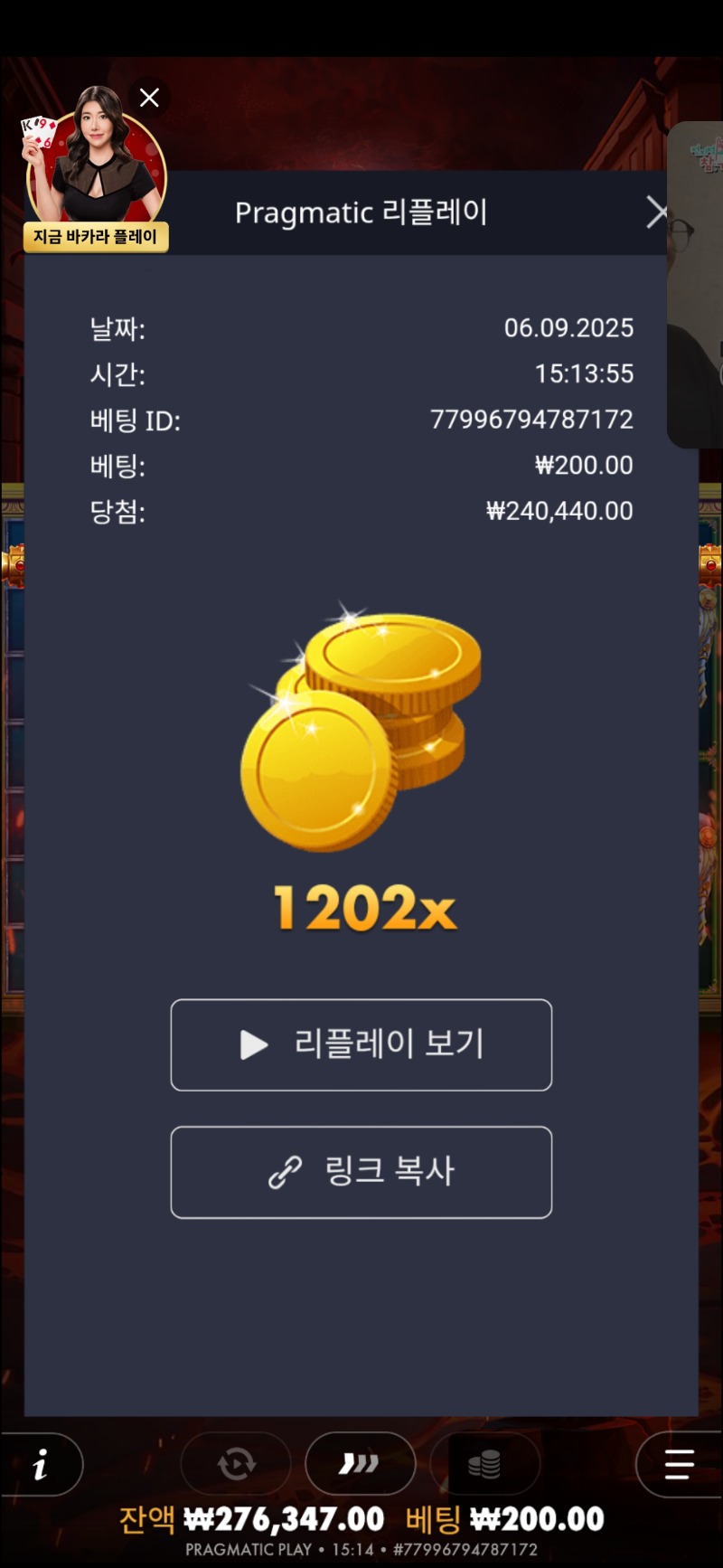Toggle the turbo spin arrows

coord(360,1464)
